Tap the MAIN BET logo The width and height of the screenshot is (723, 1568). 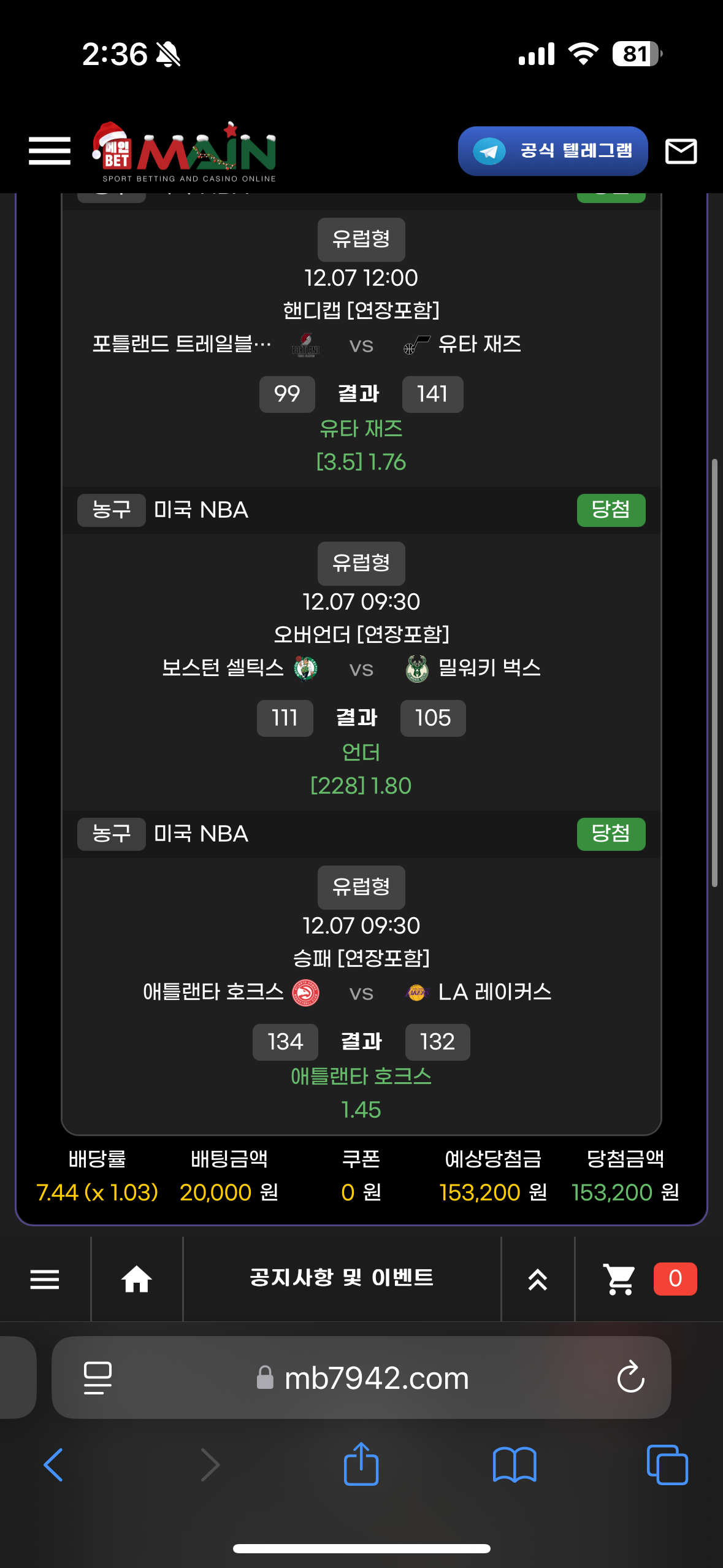tap(184, 151)
